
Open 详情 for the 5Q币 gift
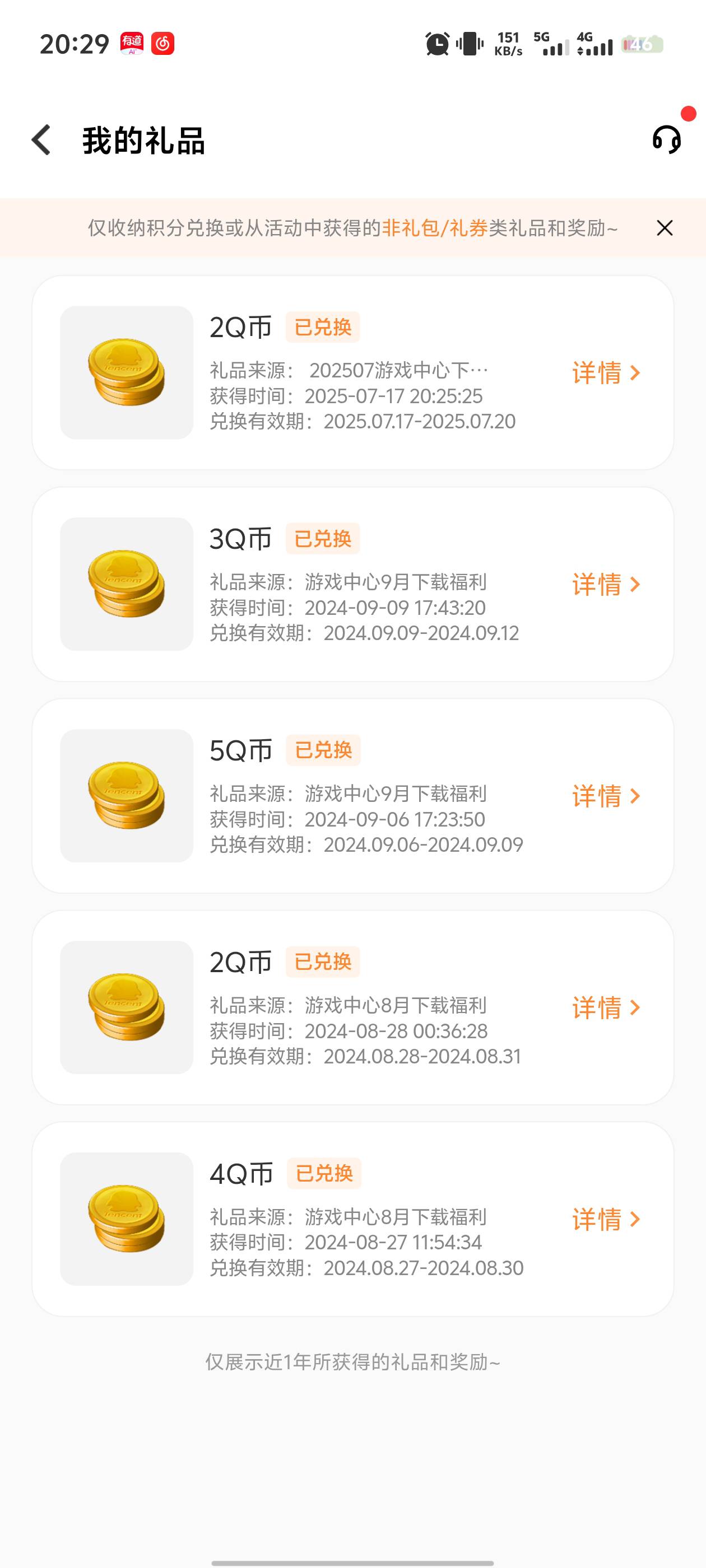(607, 796)
